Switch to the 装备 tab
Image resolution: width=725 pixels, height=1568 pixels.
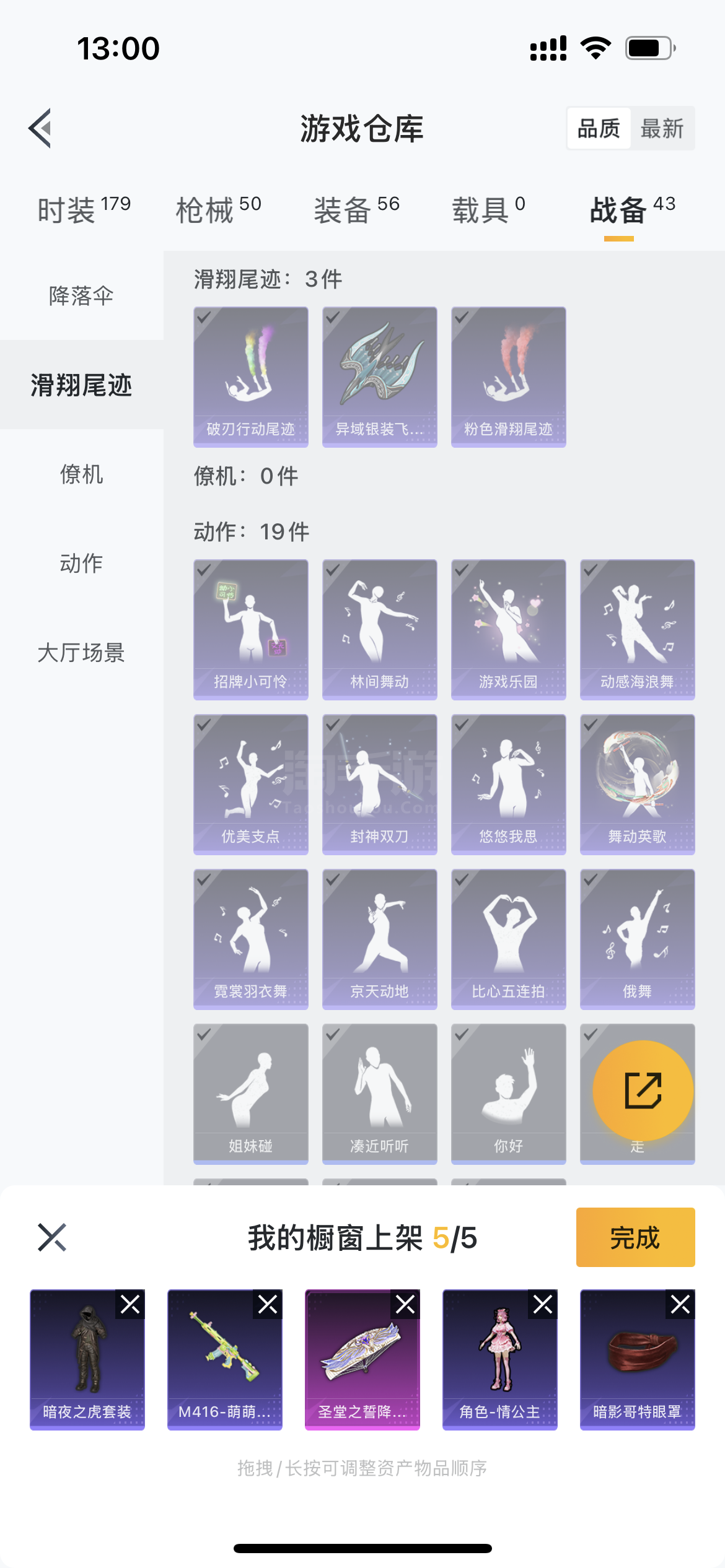tap(356, 210)
